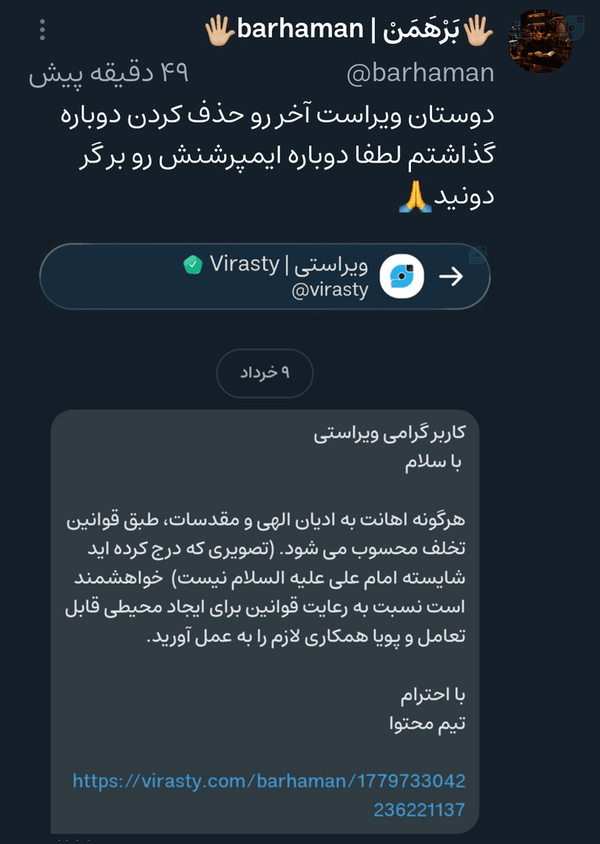Viewport: 600px width, 844px height.
Task: Open barhaman's profile picture
Action: pyautogui.click(x=540, y=41)
